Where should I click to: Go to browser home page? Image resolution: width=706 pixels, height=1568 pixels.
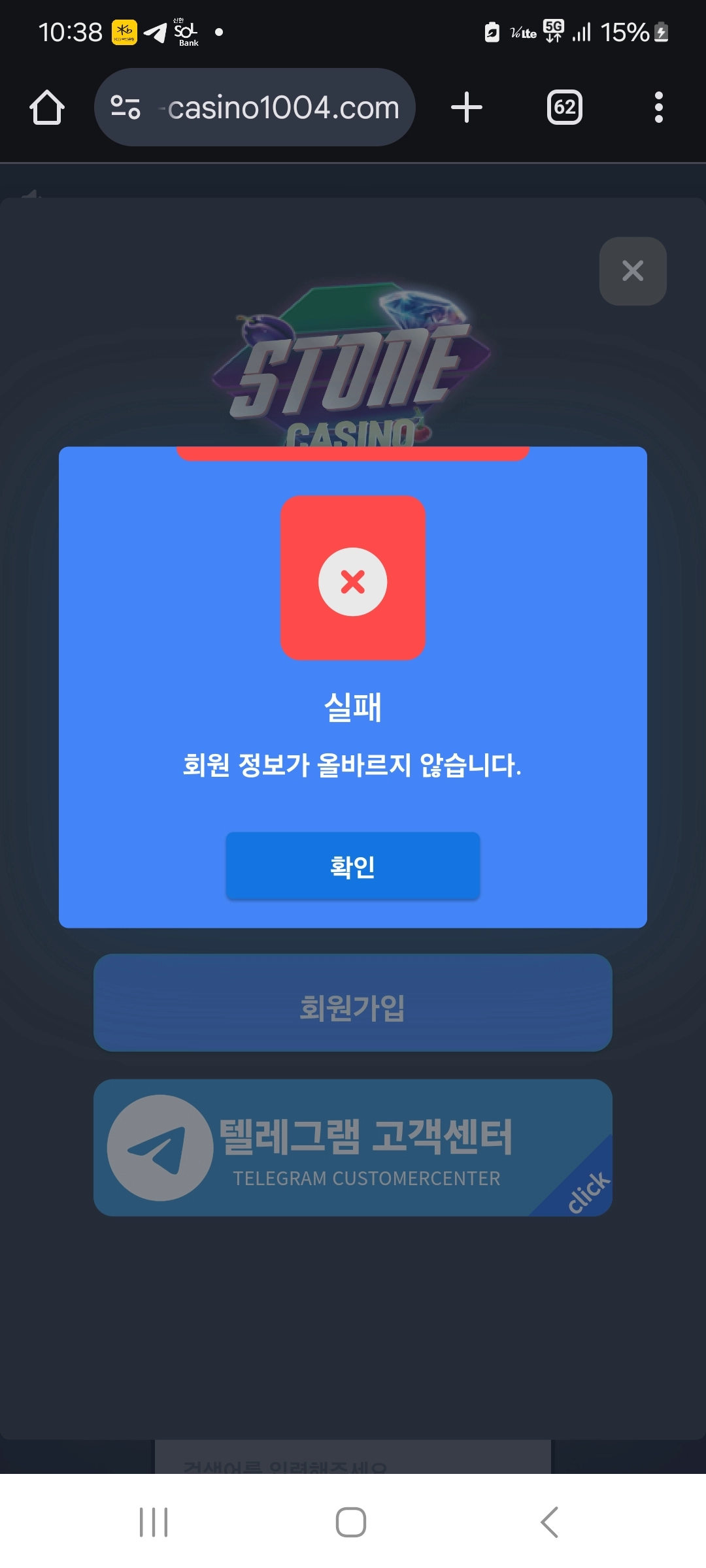click(x=47, y=107)
